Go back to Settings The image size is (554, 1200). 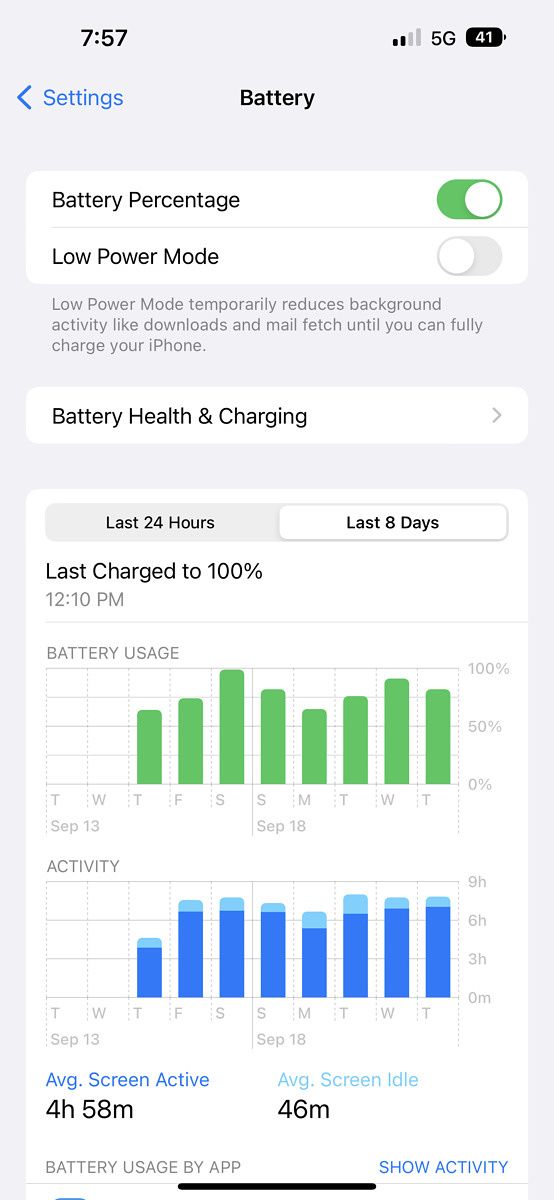[x=70, y=98]
